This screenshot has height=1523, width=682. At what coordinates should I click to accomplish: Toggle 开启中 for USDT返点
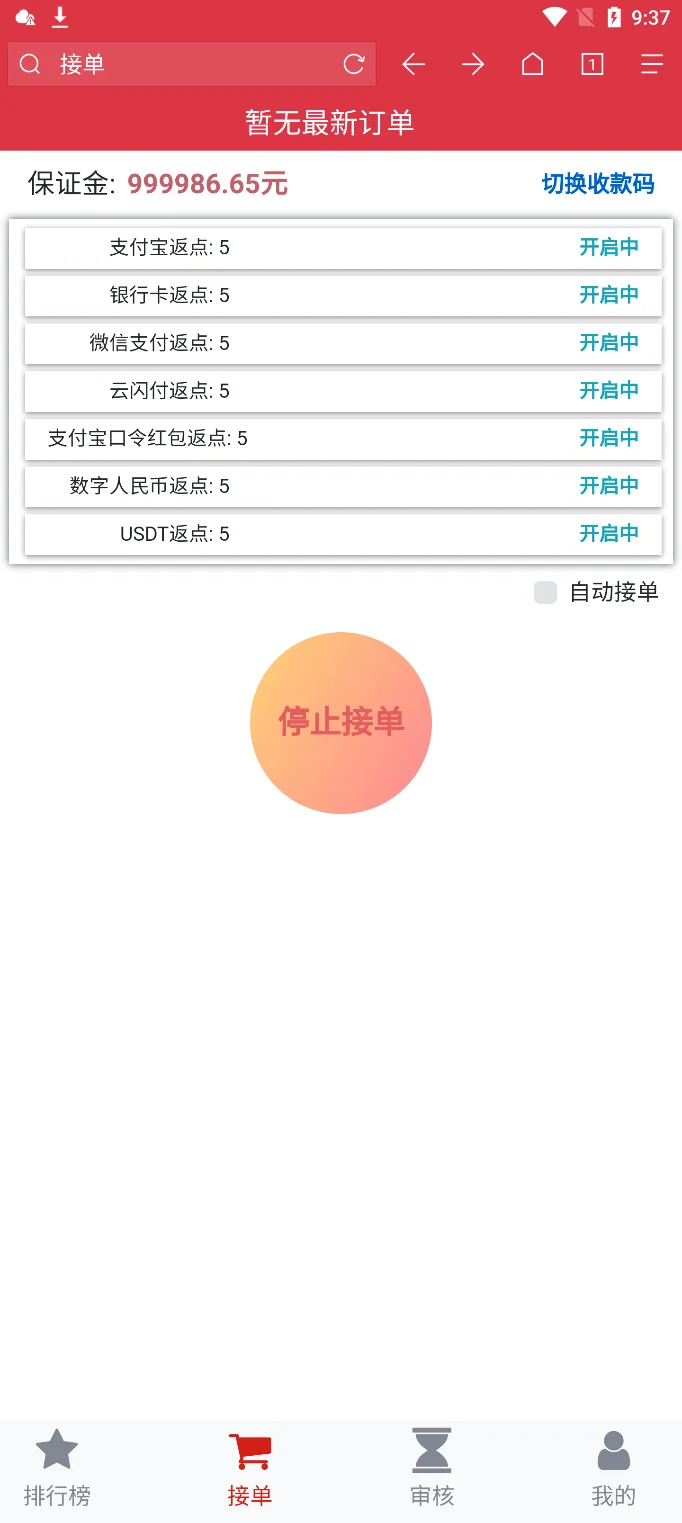point(609,534)
